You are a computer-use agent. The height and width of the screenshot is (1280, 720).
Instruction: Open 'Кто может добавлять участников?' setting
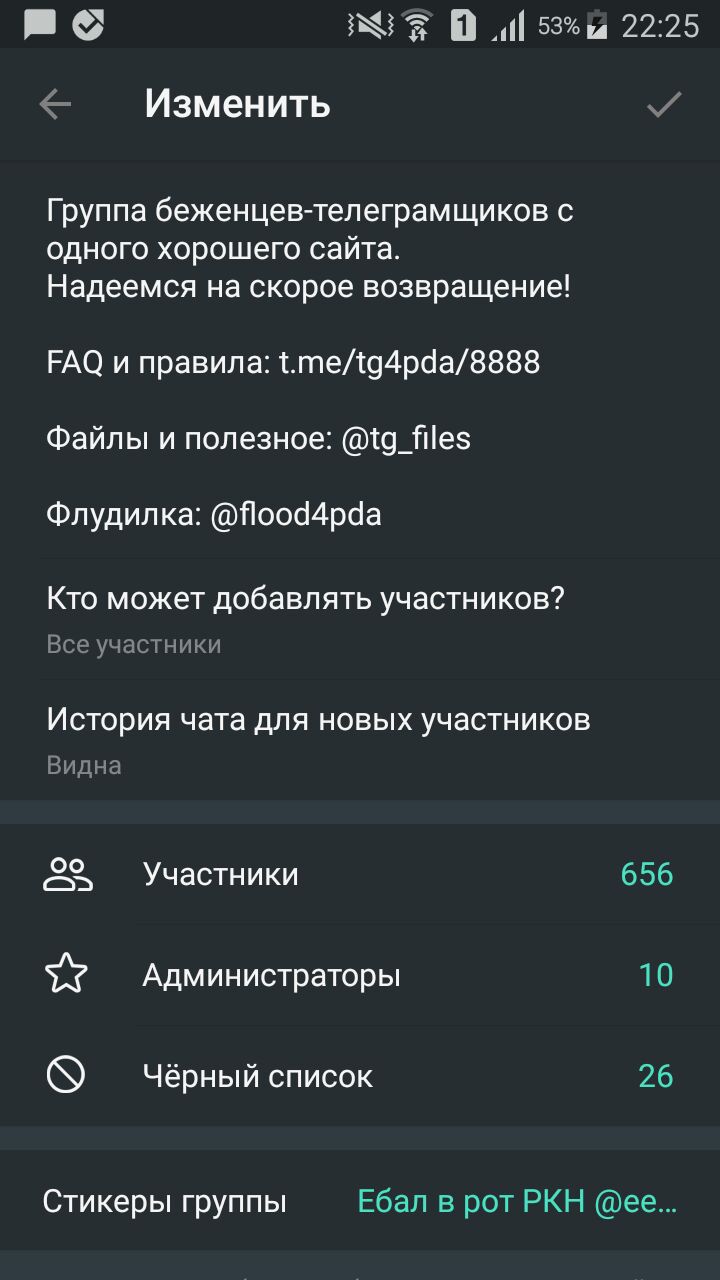click(x=360, y=619)
